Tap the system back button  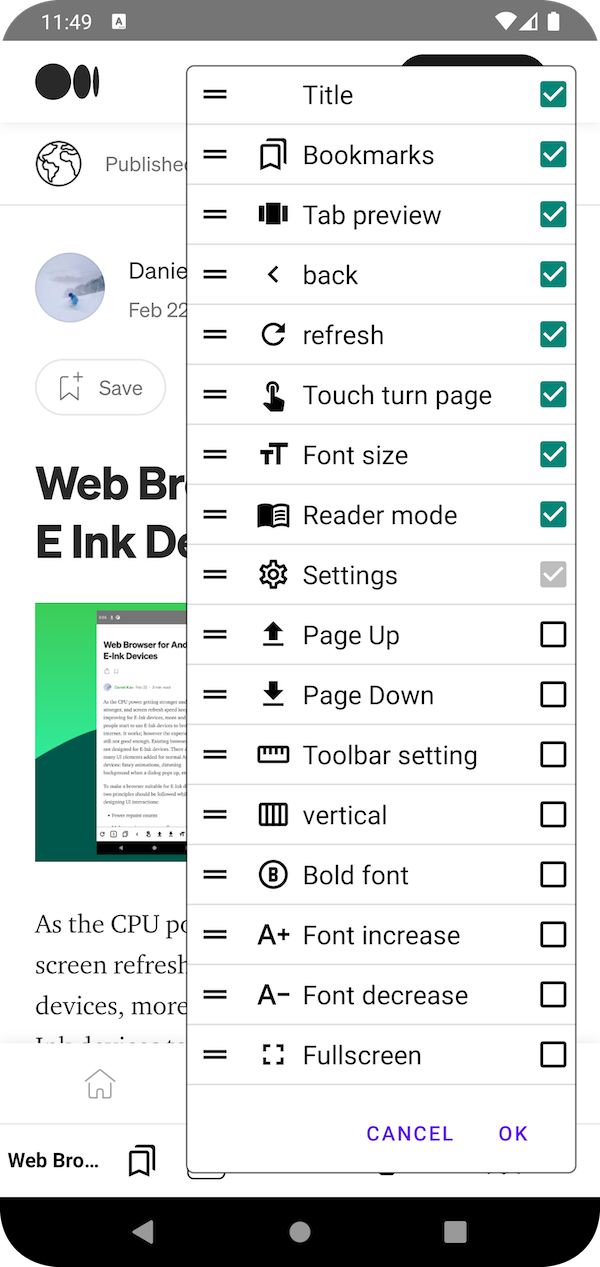click(x=144, y=1232)
